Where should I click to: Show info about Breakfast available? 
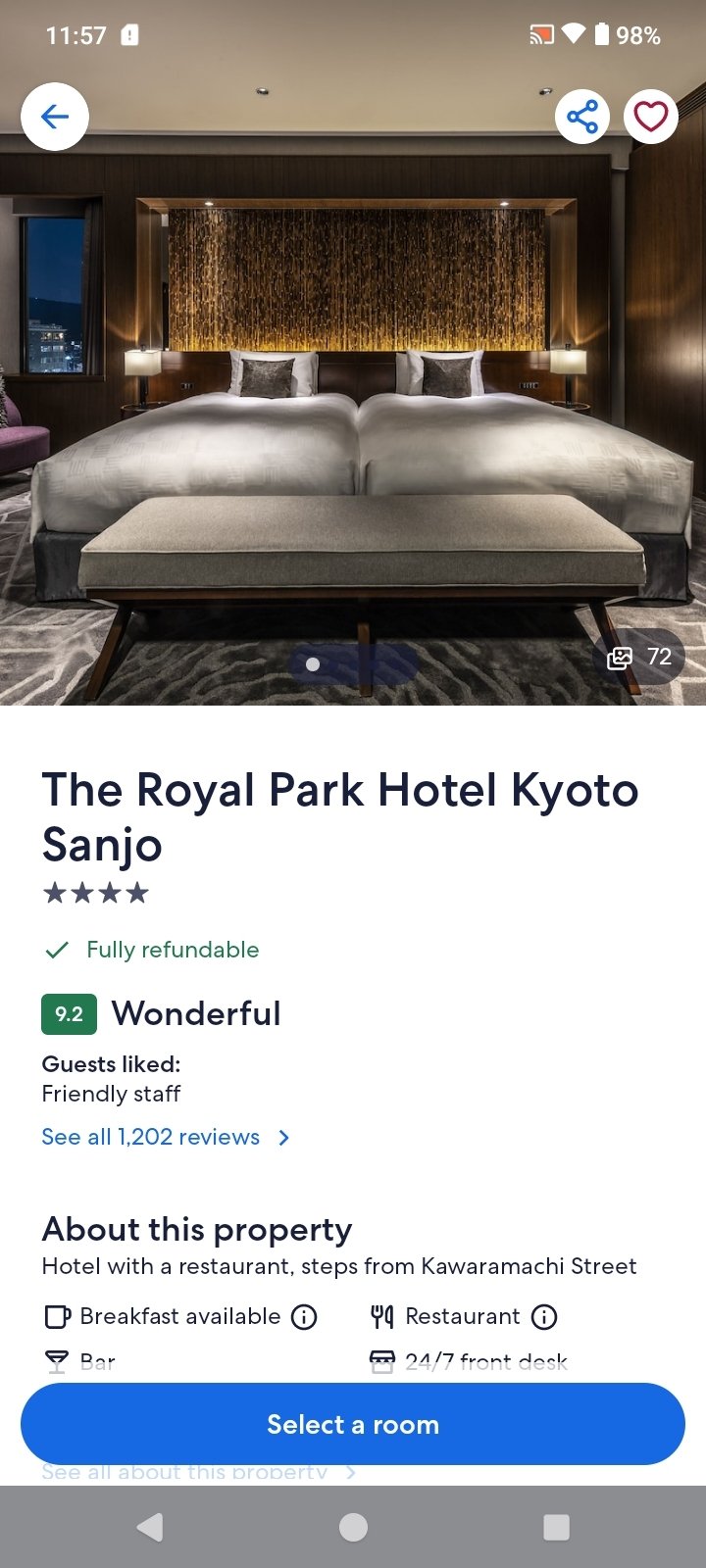(x=304, y=1316)
